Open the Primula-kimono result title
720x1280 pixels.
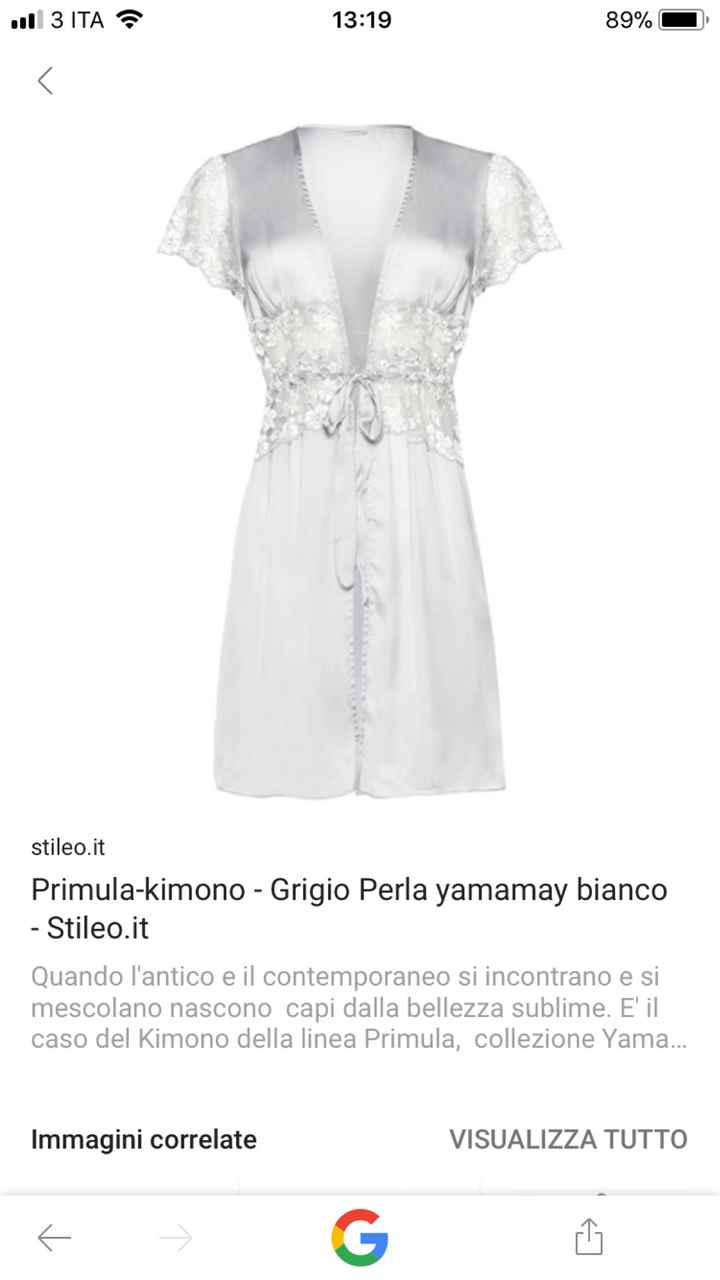349,908
